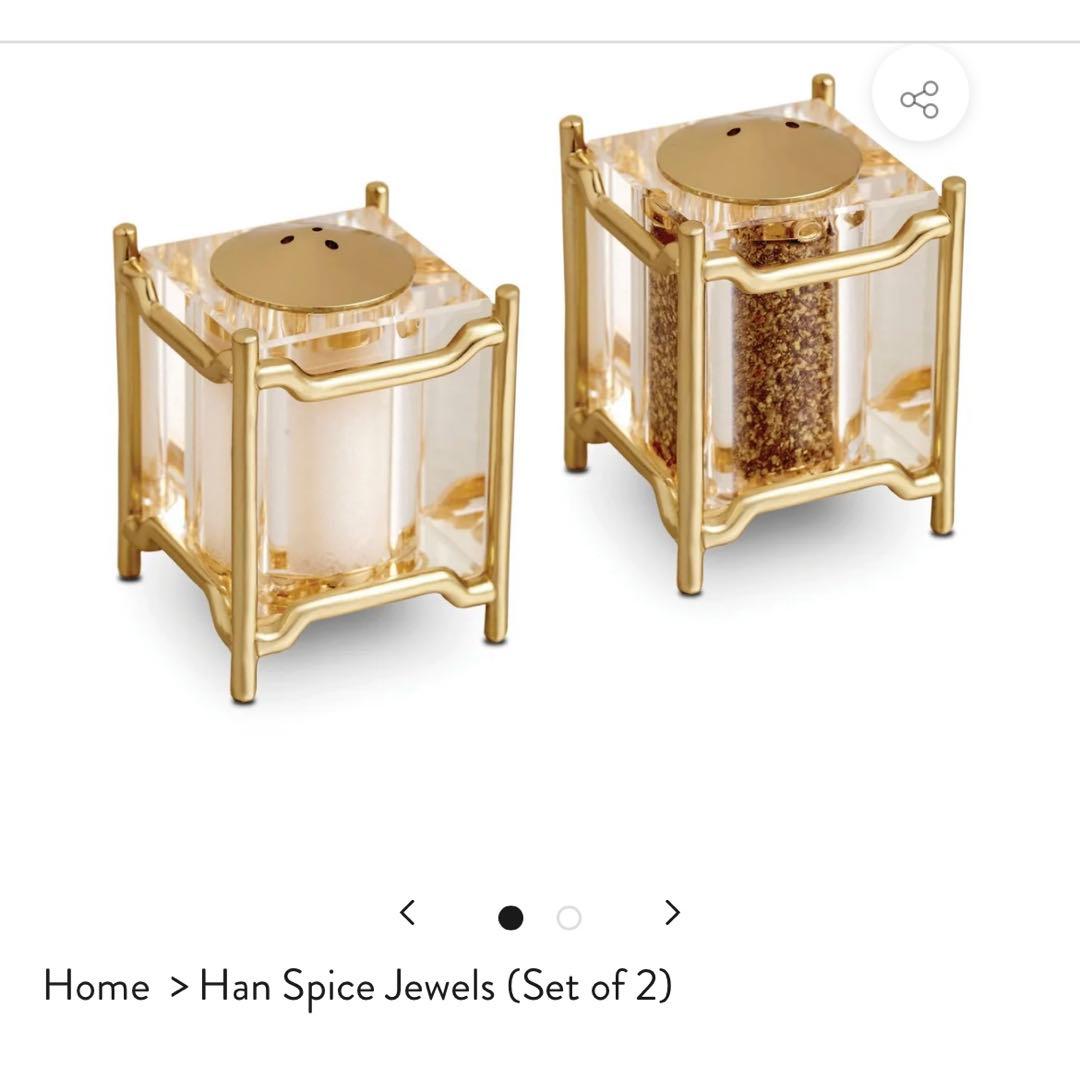
Task: Go to the Home breadcrumb
Action: click(x=96, y=986)
